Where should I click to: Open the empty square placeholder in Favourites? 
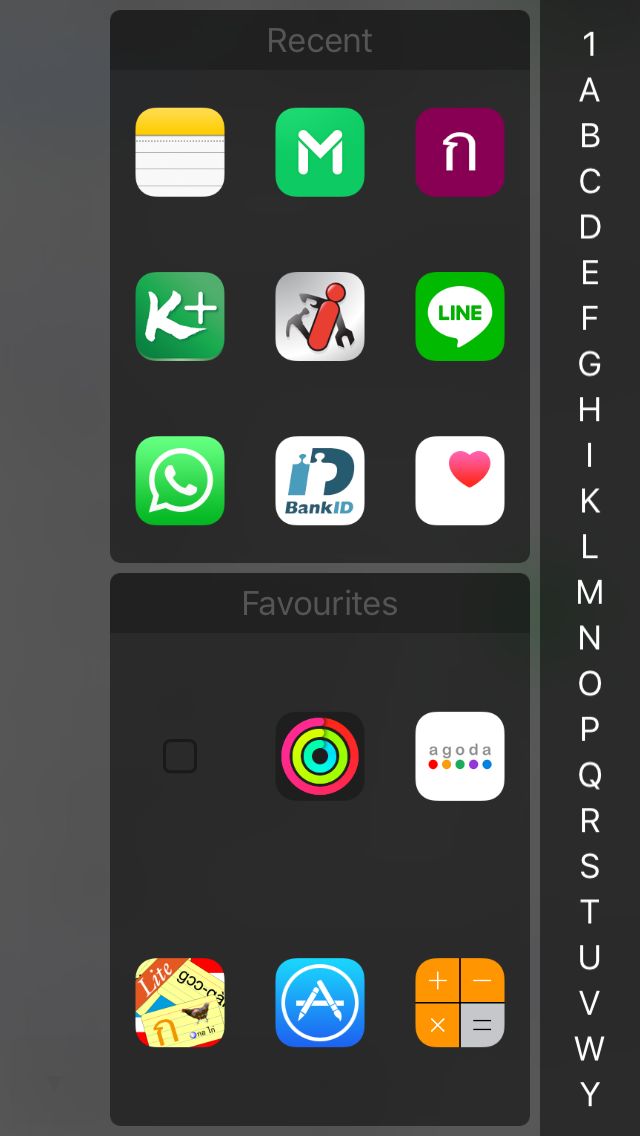(180, 756)
